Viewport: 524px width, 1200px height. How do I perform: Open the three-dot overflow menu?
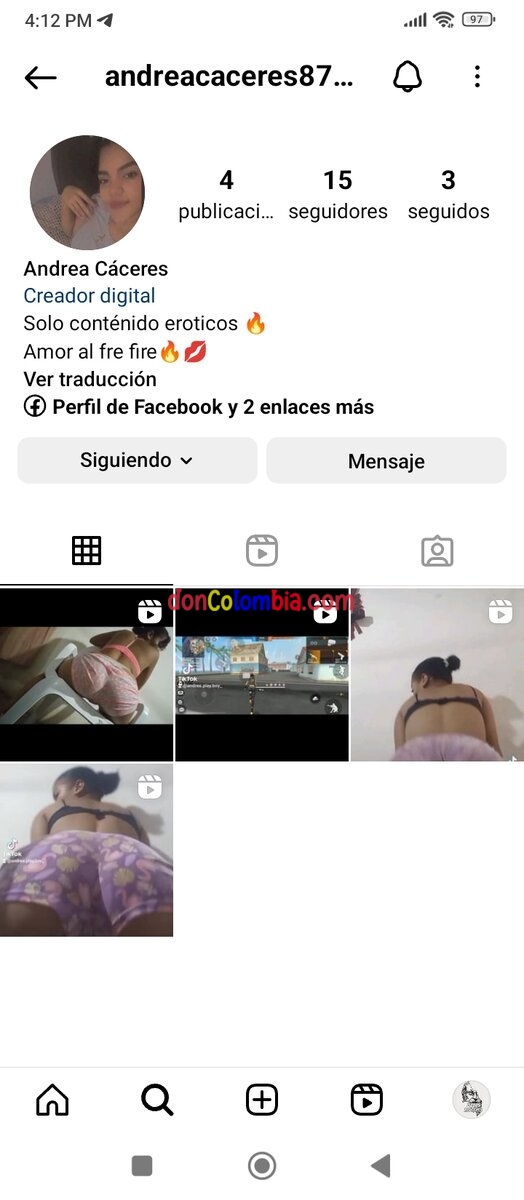(x=477, y=76)
